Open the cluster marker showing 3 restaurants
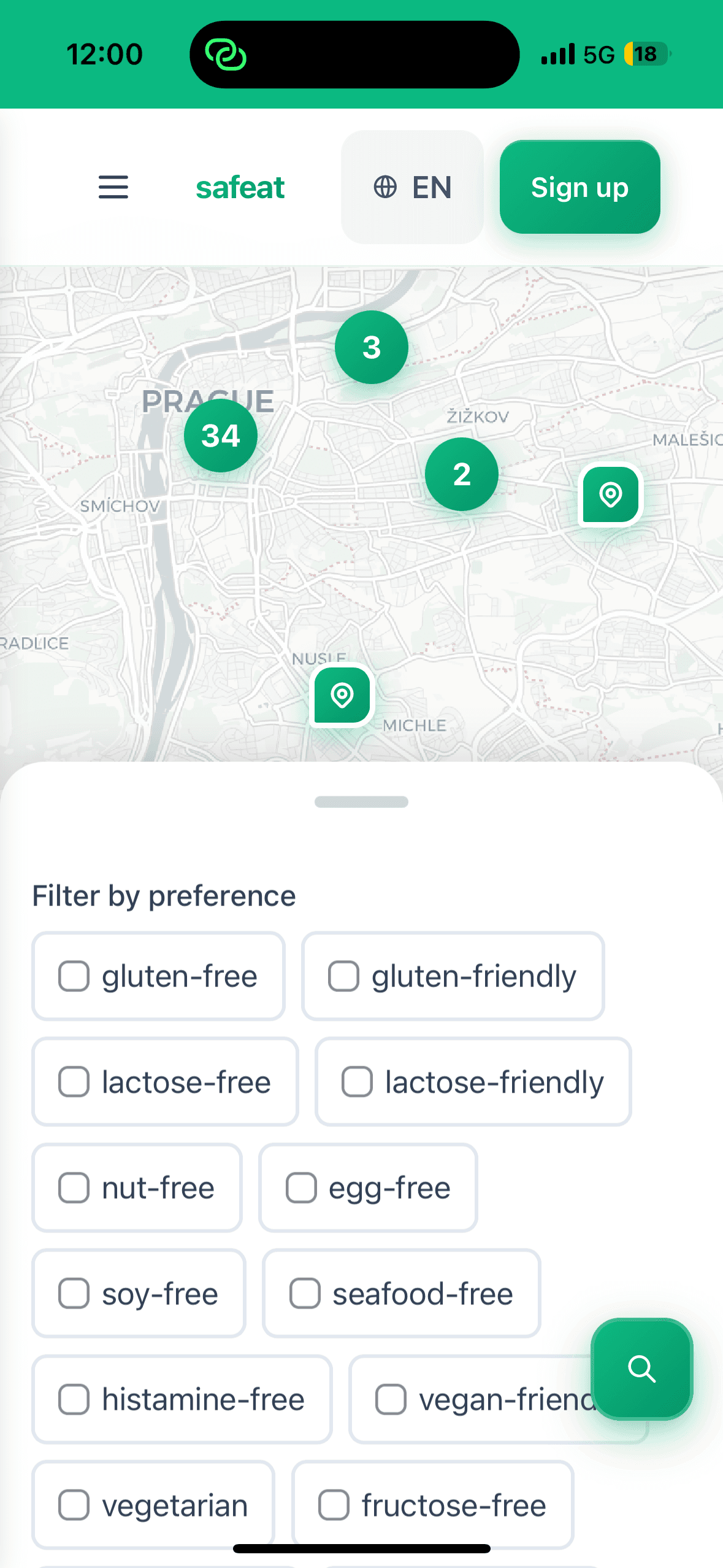The image size is (723, 1568). 371,347
